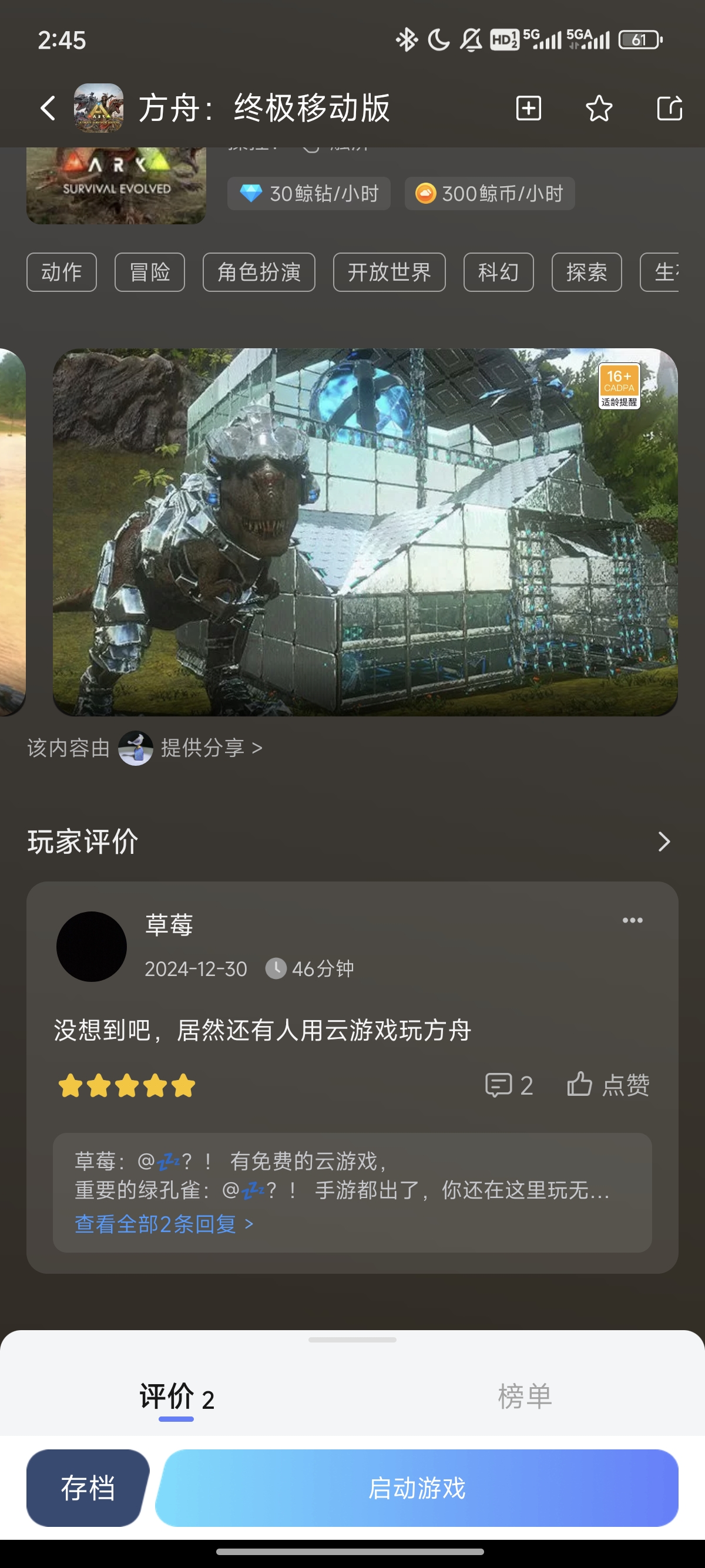
Task: Tap the add-plus icon in the top bar
Action: tap(528, 108)
